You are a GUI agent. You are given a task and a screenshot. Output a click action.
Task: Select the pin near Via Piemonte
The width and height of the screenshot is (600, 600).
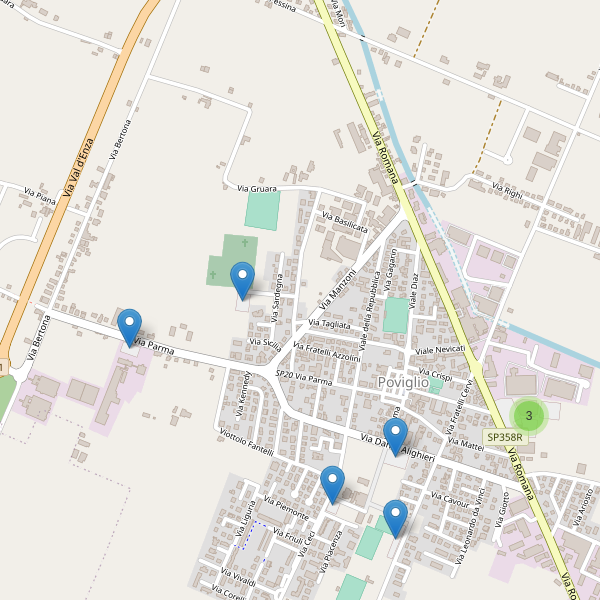click(332, 483)
